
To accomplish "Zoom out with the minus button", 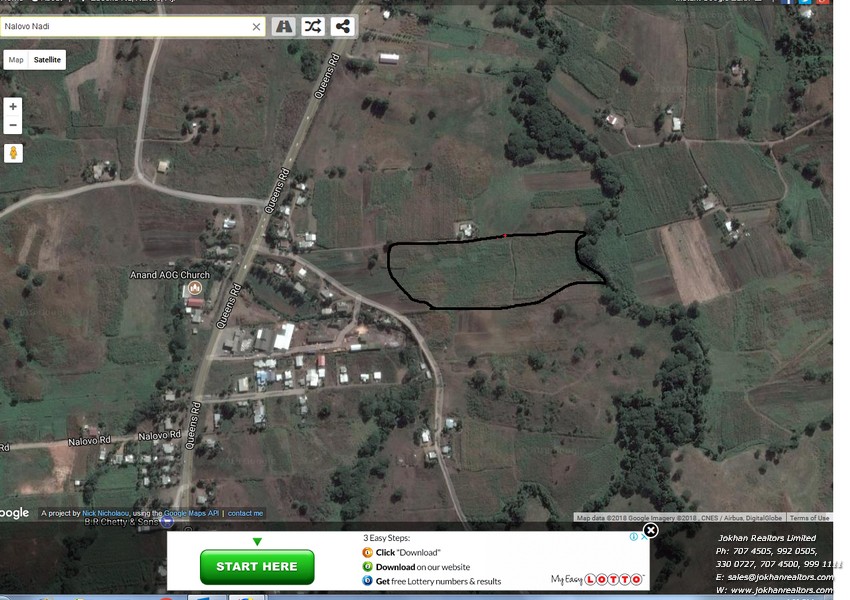I will (13, 125).
